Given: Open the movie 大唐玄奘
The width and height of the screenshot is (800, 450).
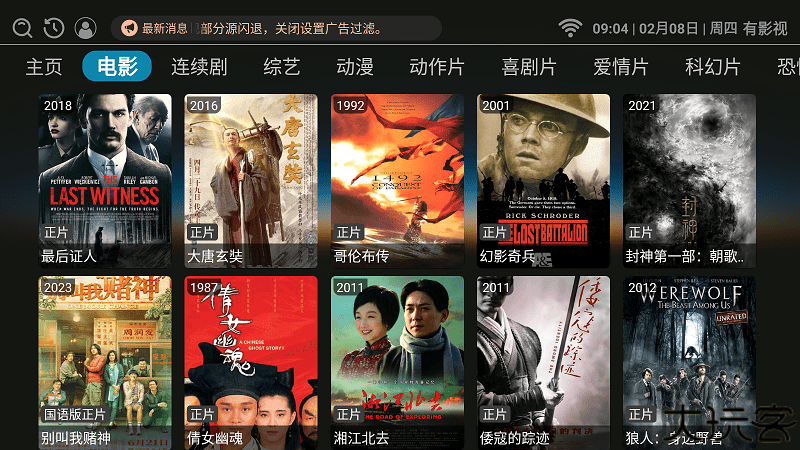Looking at the screenshot, I should (x=251, y=180).
